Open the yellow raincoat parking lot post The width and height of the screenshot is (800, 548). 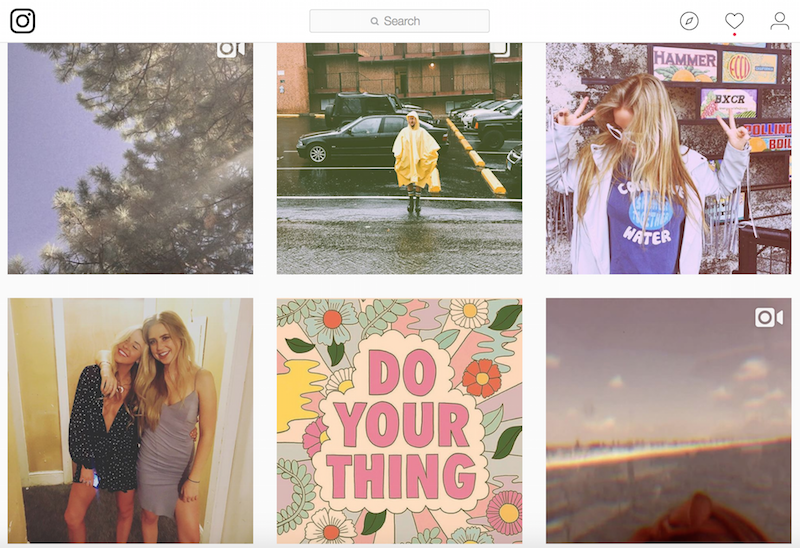click(399, 158)
